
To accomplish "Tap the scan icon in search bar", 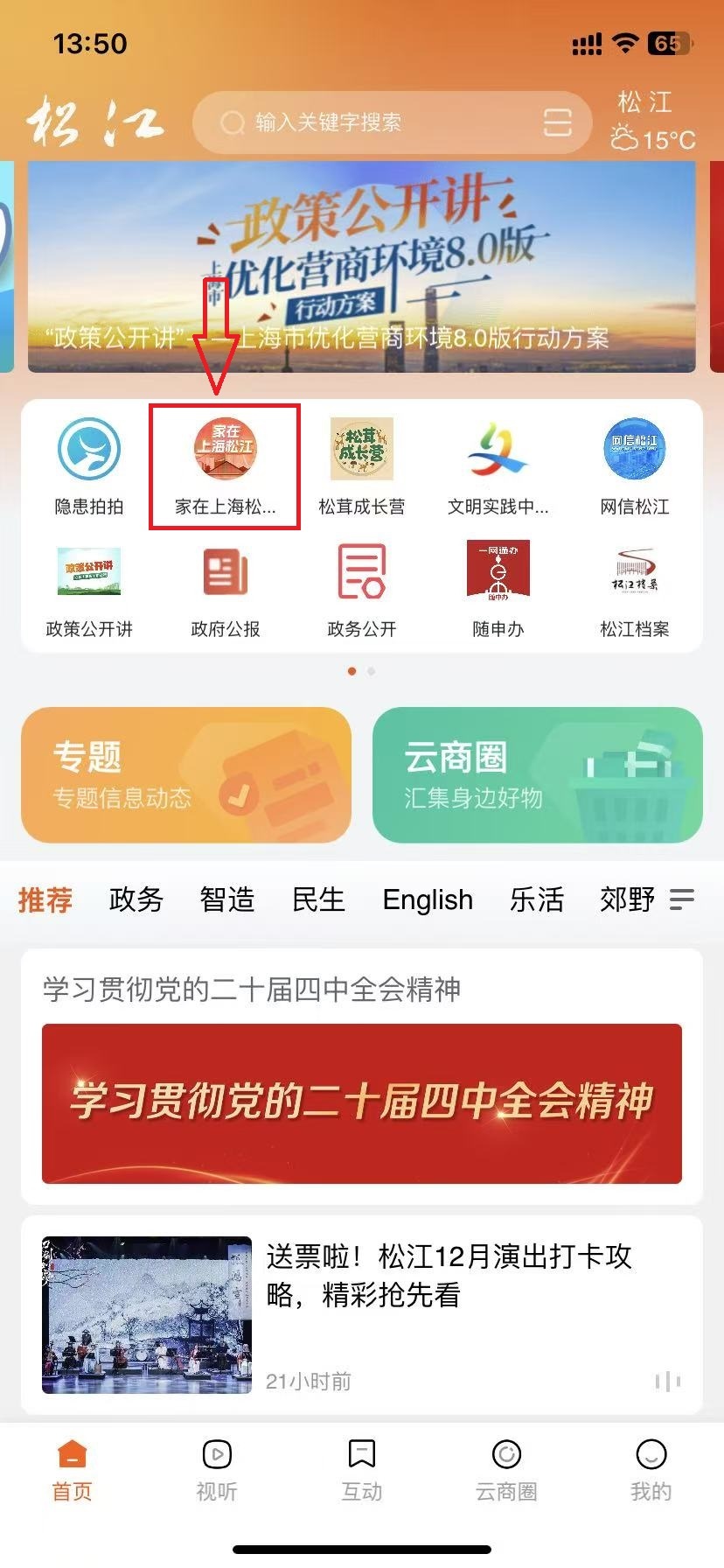I will coord(557,122).
